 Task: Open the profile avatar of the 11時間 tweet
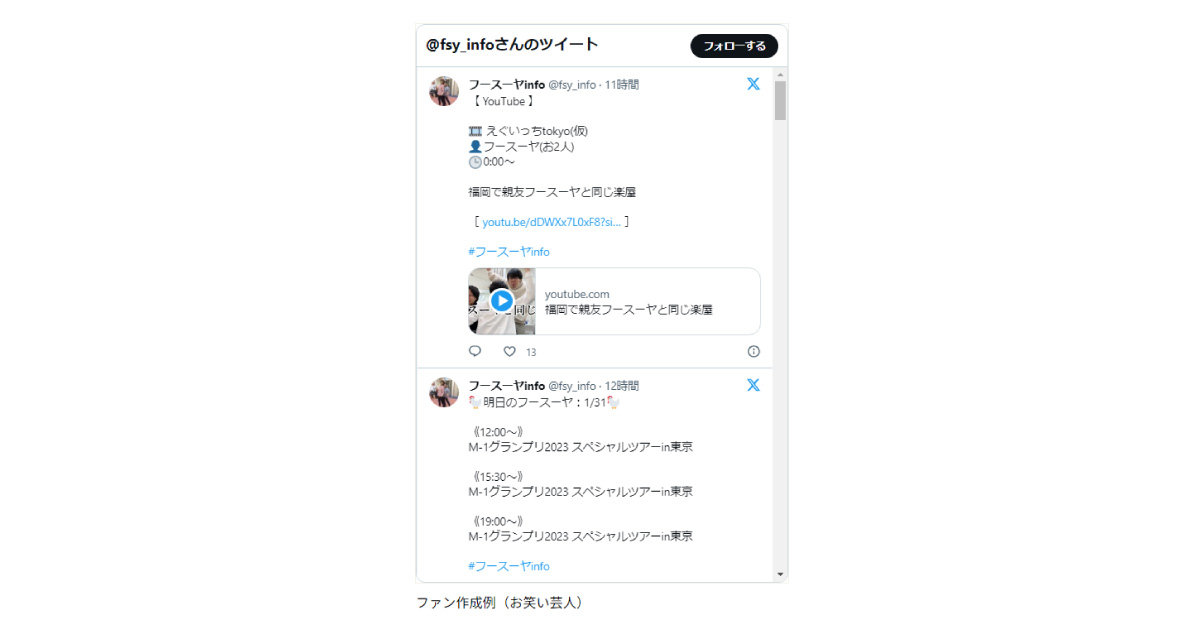(444, 91)
